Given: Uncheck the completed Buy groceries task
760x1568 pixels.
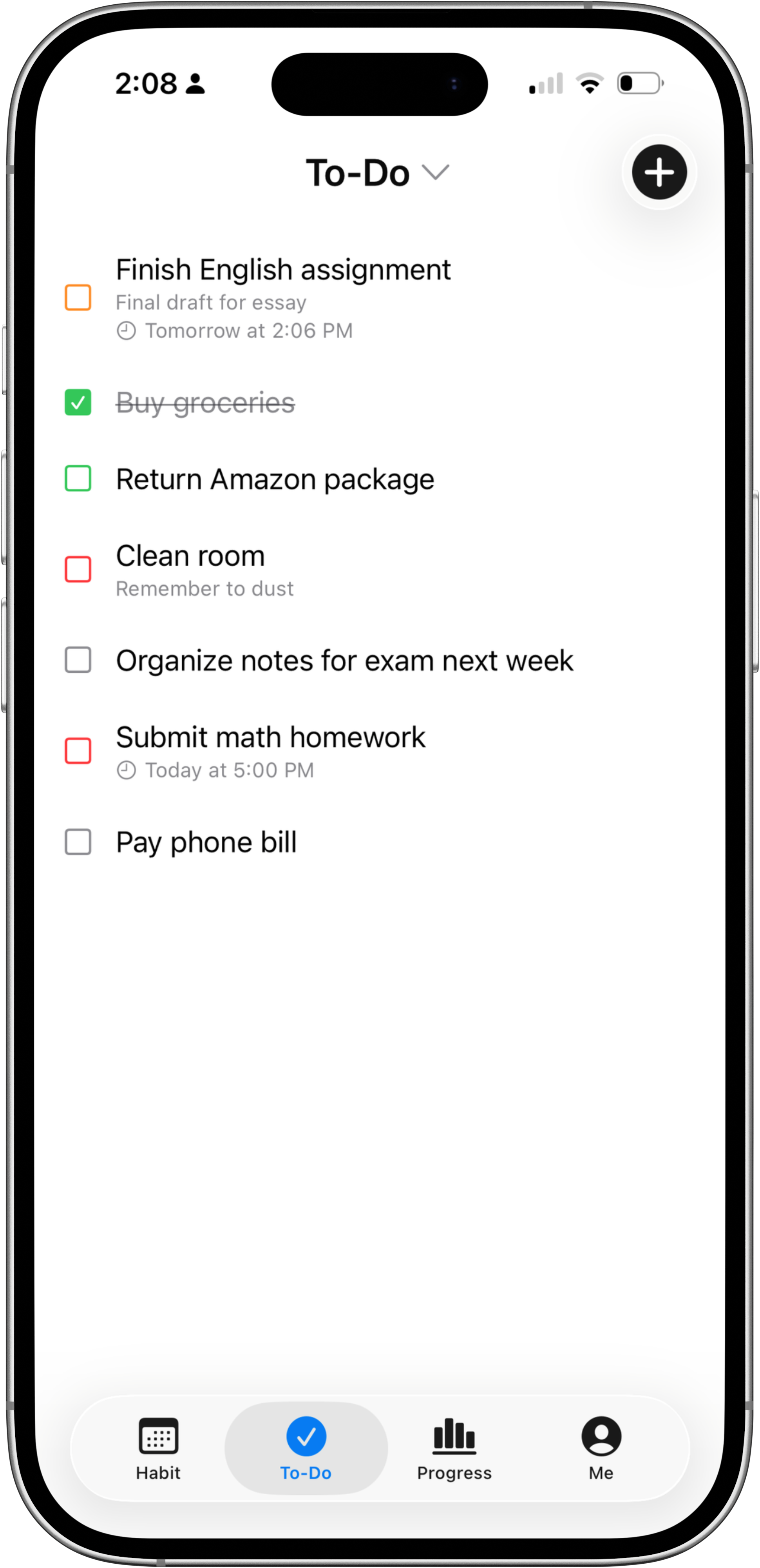Looking at the screenshot, I should tap(77, 402).
